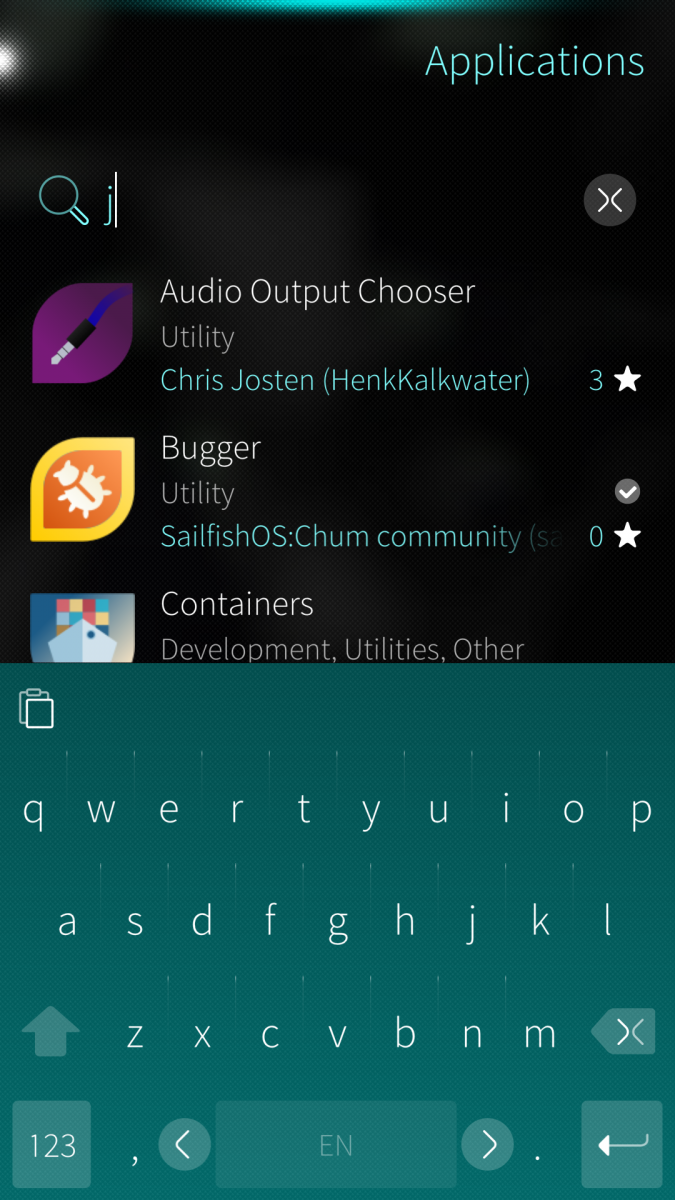Tap the search input field

330,200
